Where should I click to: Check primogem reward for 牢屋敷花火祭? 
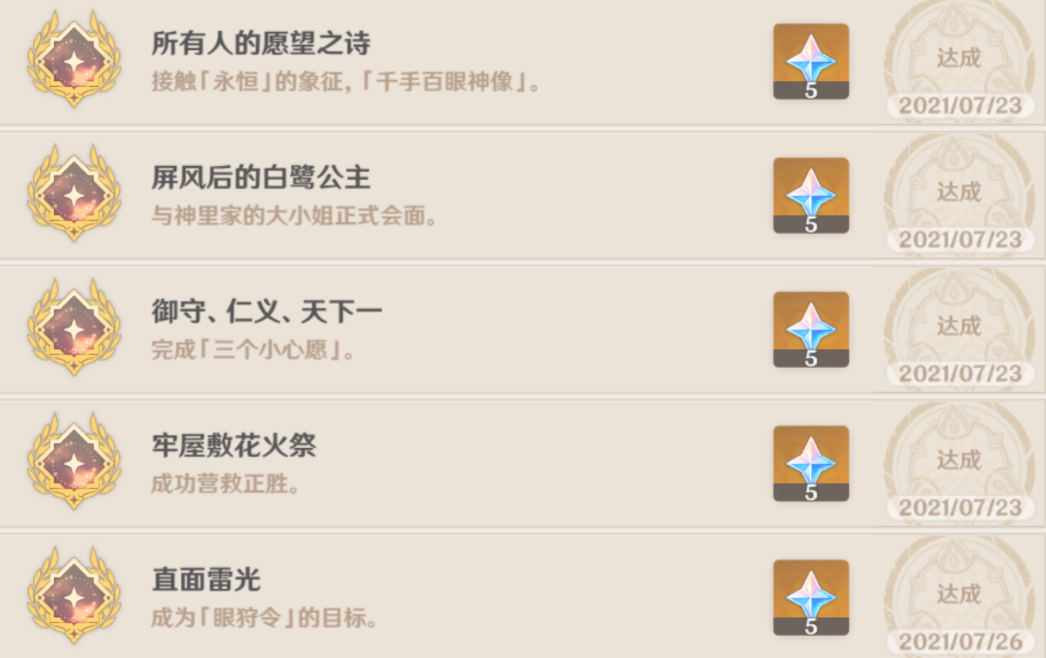tap(810, 463)
